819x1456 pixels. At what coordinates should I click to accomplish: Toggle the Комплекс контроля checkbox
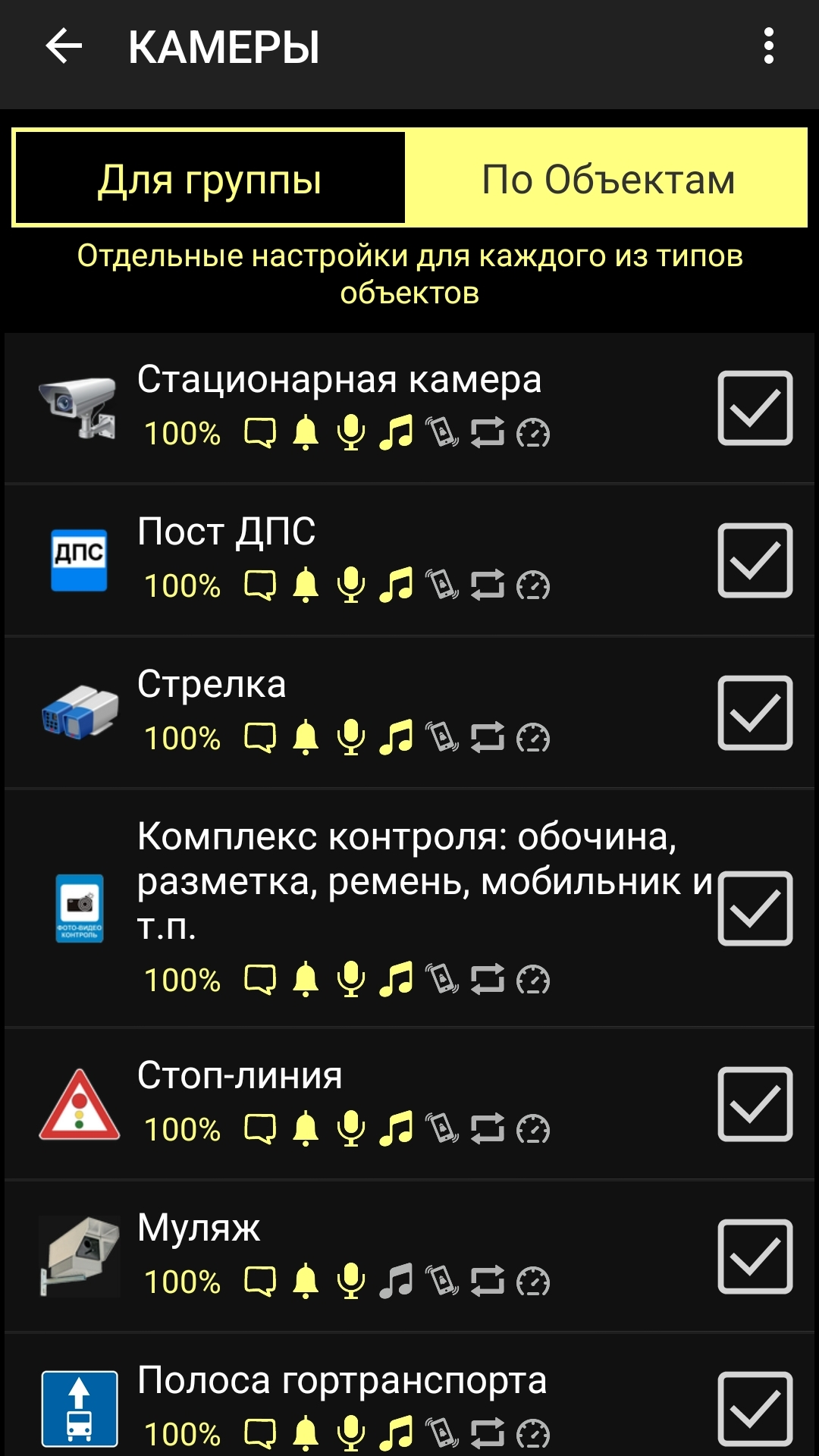(x=755, y=908)
